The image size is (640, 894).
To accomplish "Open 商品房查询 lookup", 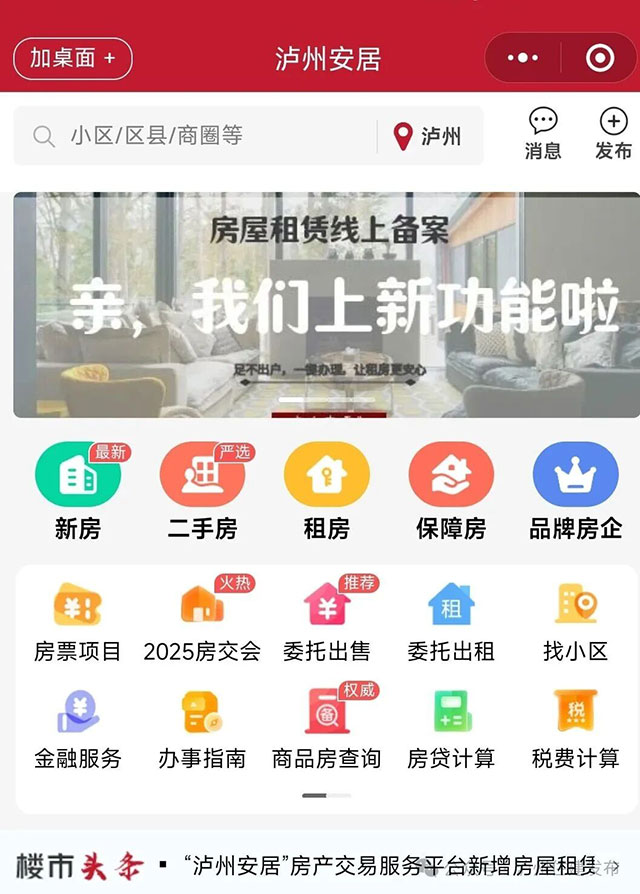I will (326, 729).
